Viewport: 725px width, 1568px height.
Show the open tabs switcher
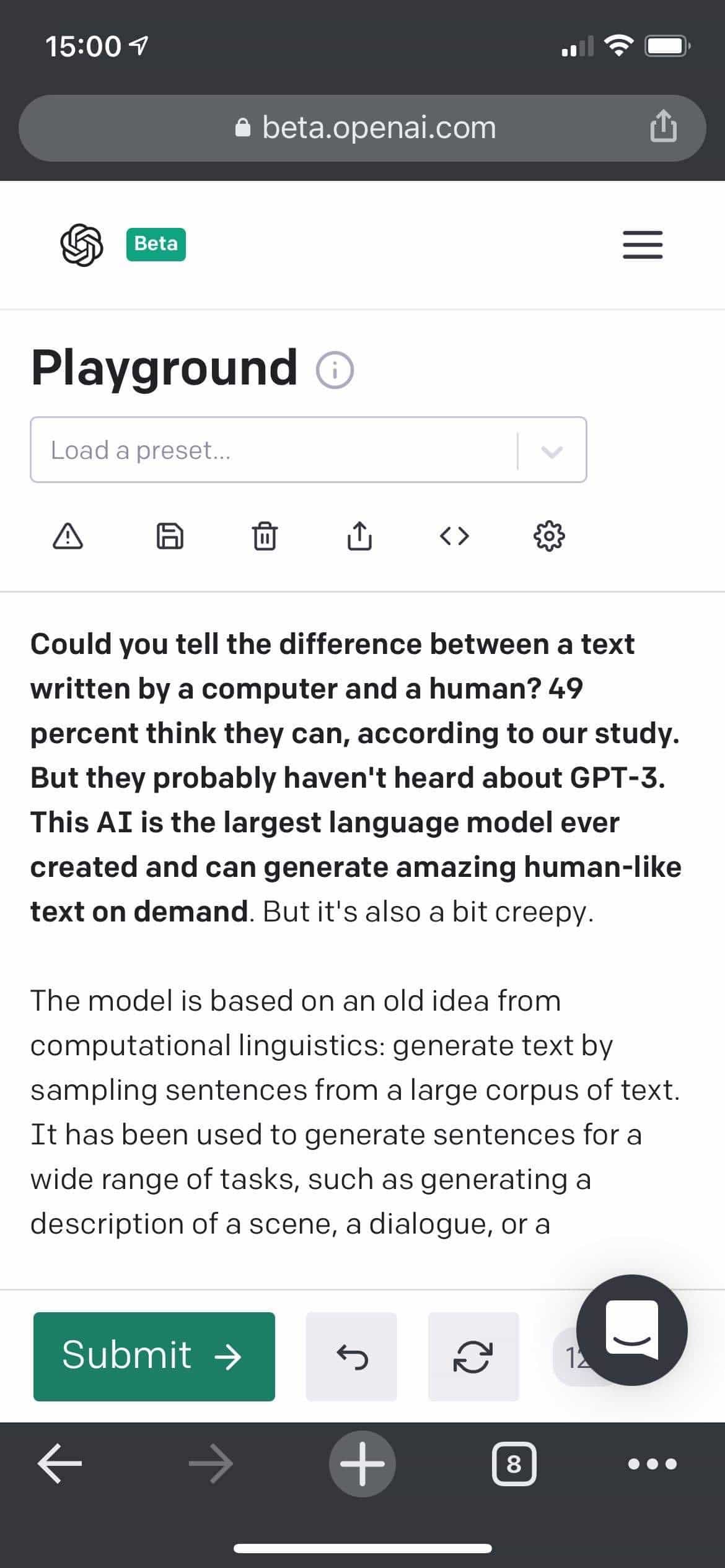514,1464
